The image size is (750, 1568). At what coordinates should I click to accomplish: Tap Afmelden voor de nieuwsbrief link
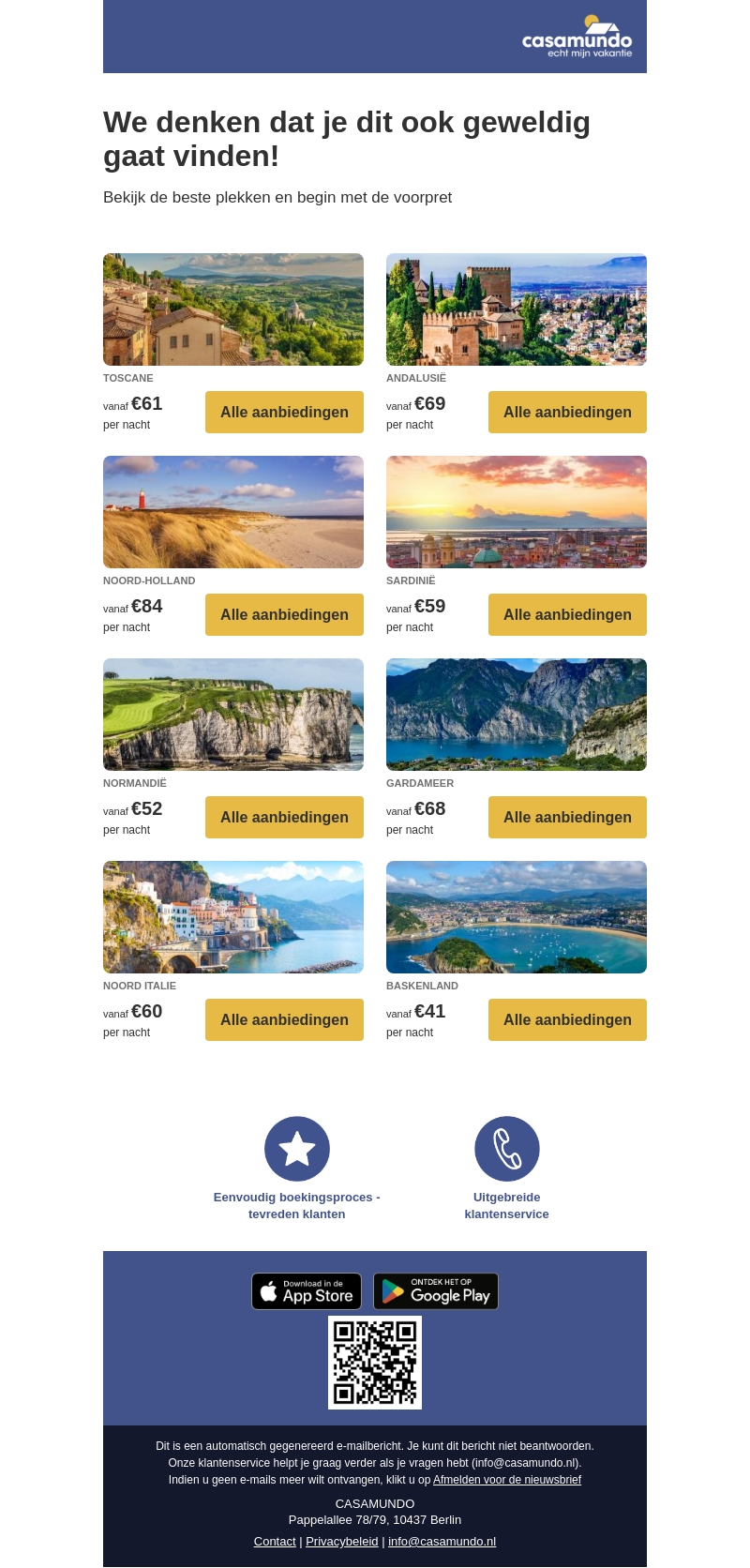[x=507, y=1480]
